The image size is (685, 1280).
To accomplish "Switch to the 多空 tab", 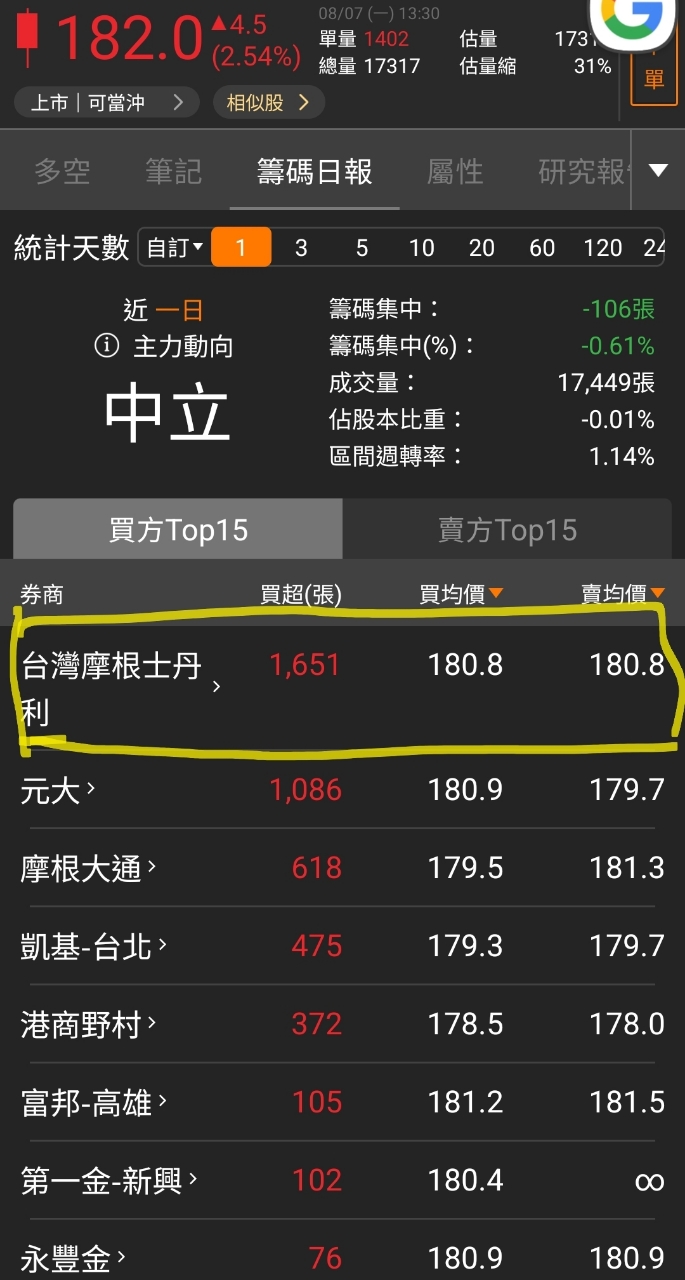I will coord(62,172).
